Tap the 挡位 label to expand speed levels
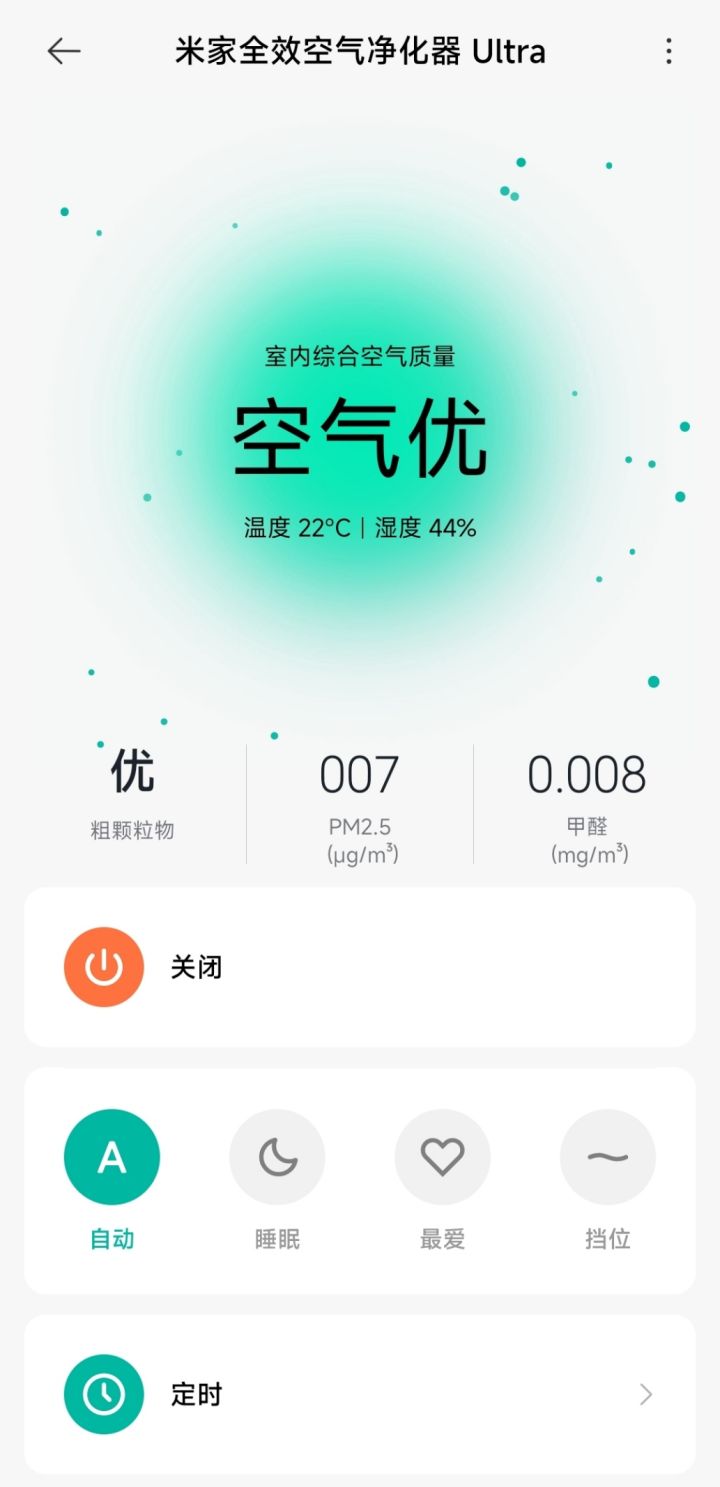Screen dimensions: 720x1487 pyautogui.click(x=607, y=1239)
